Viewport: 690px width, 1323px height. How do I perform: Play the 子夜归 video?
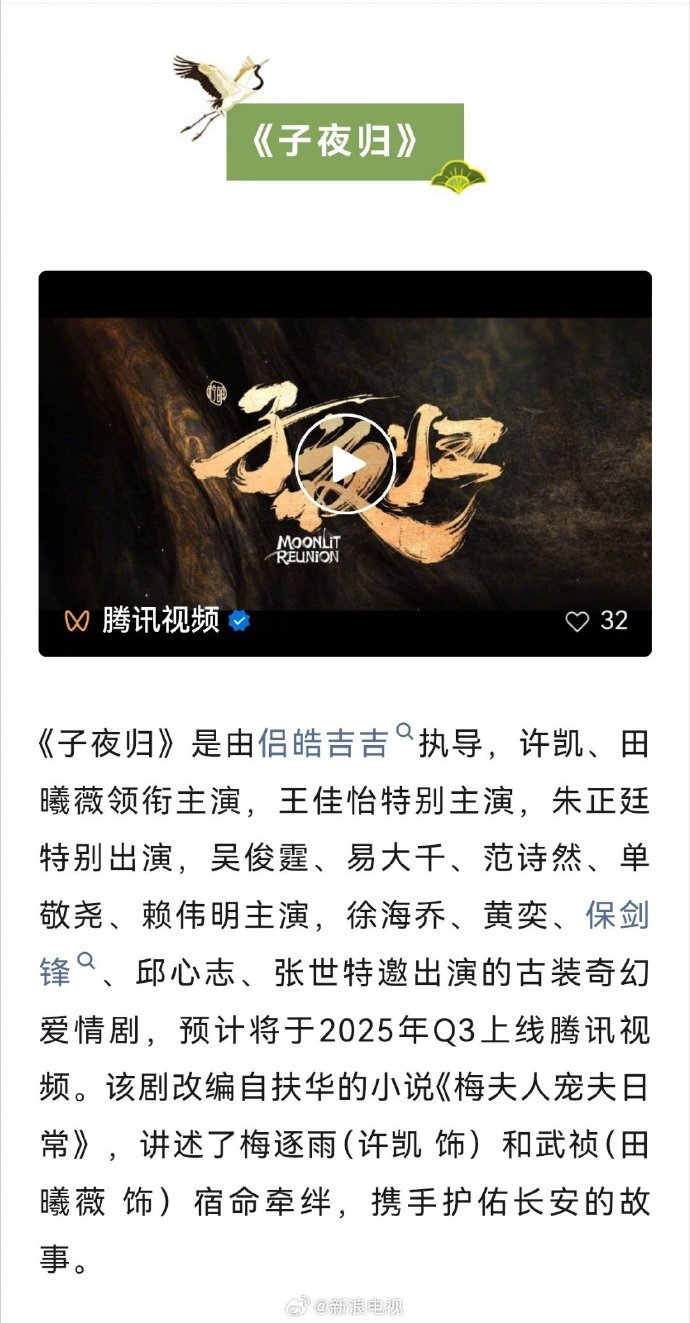(x=345, y=463)
